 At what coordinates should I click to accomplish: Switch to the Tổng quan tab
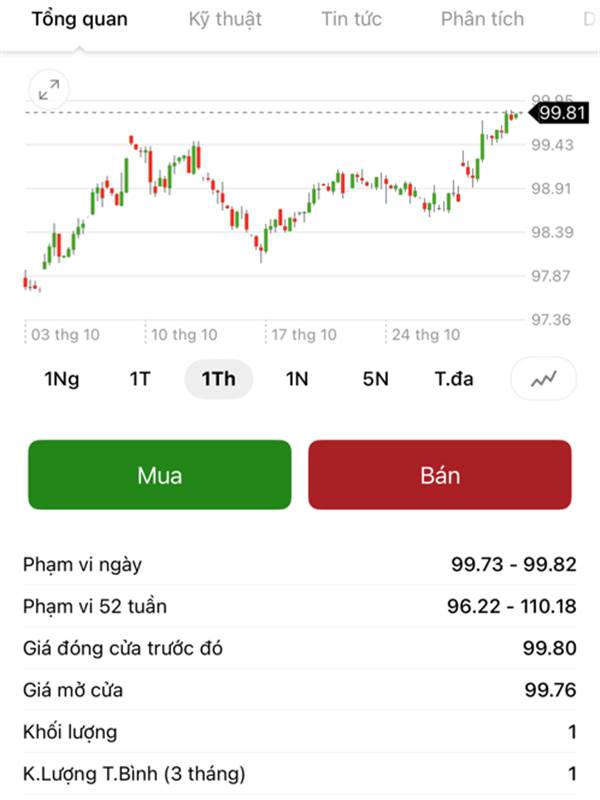[79, 19]
